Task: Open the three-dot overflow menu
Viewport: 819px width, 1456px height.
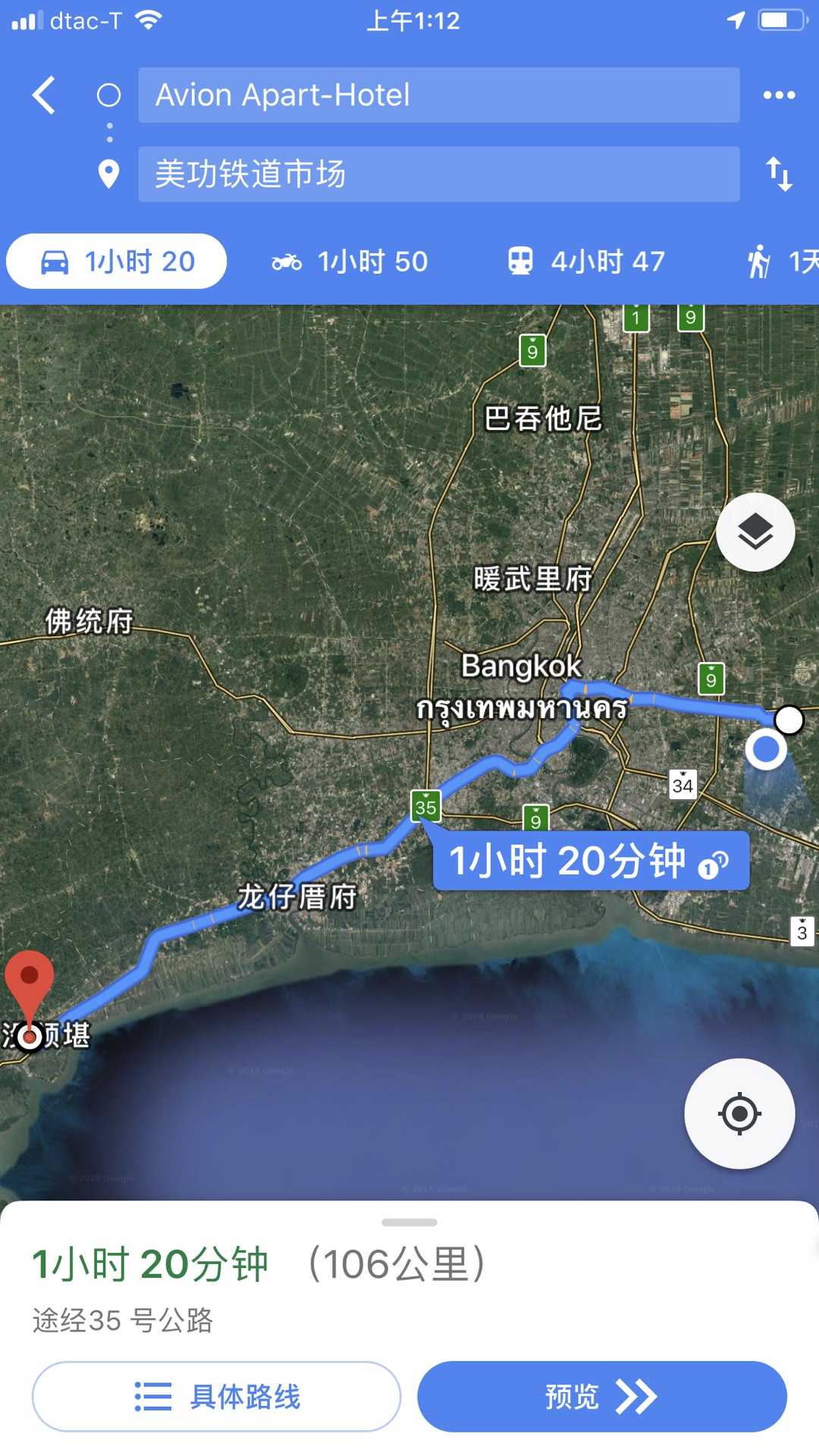Action: (x=779, y=96)
